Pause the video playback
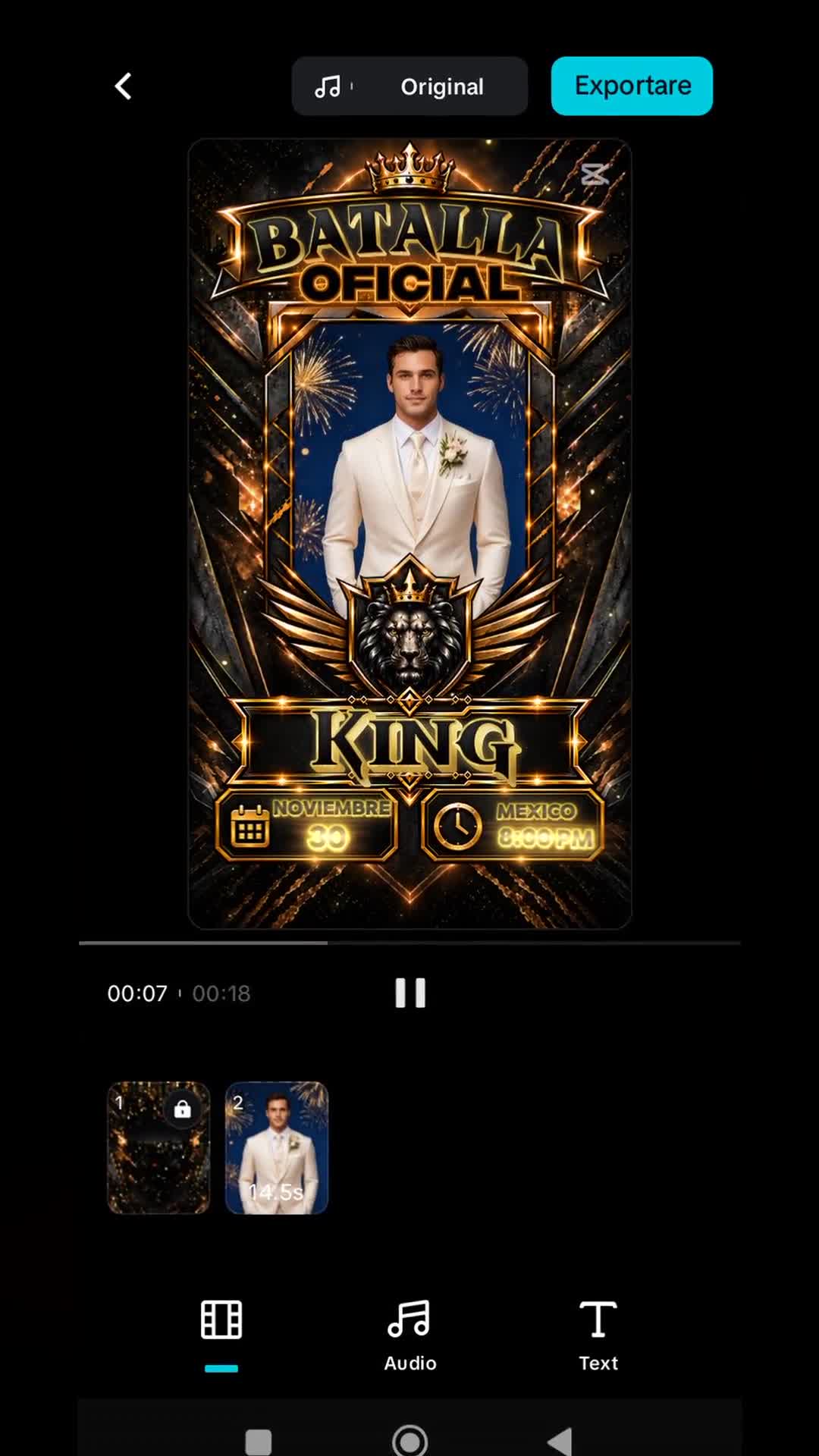The image size is (819, 1456). (410, 993)
